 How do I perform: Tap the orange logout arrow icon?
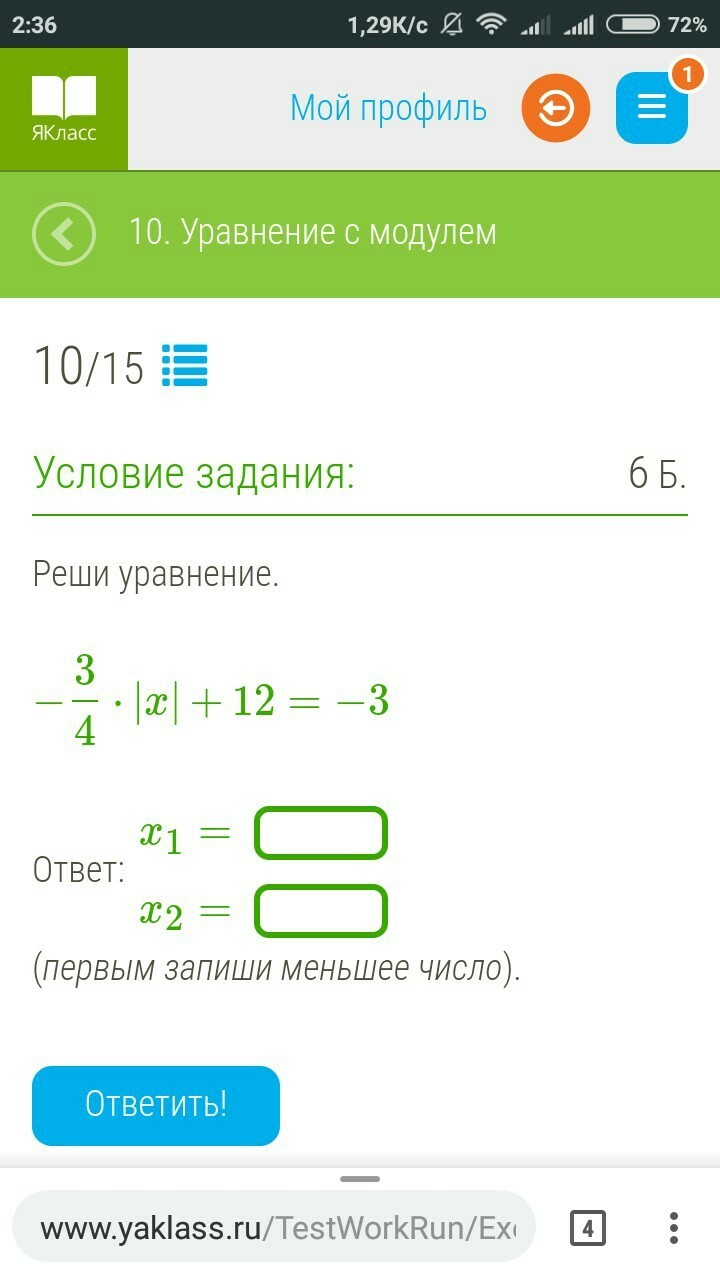[x=556, y=108]
